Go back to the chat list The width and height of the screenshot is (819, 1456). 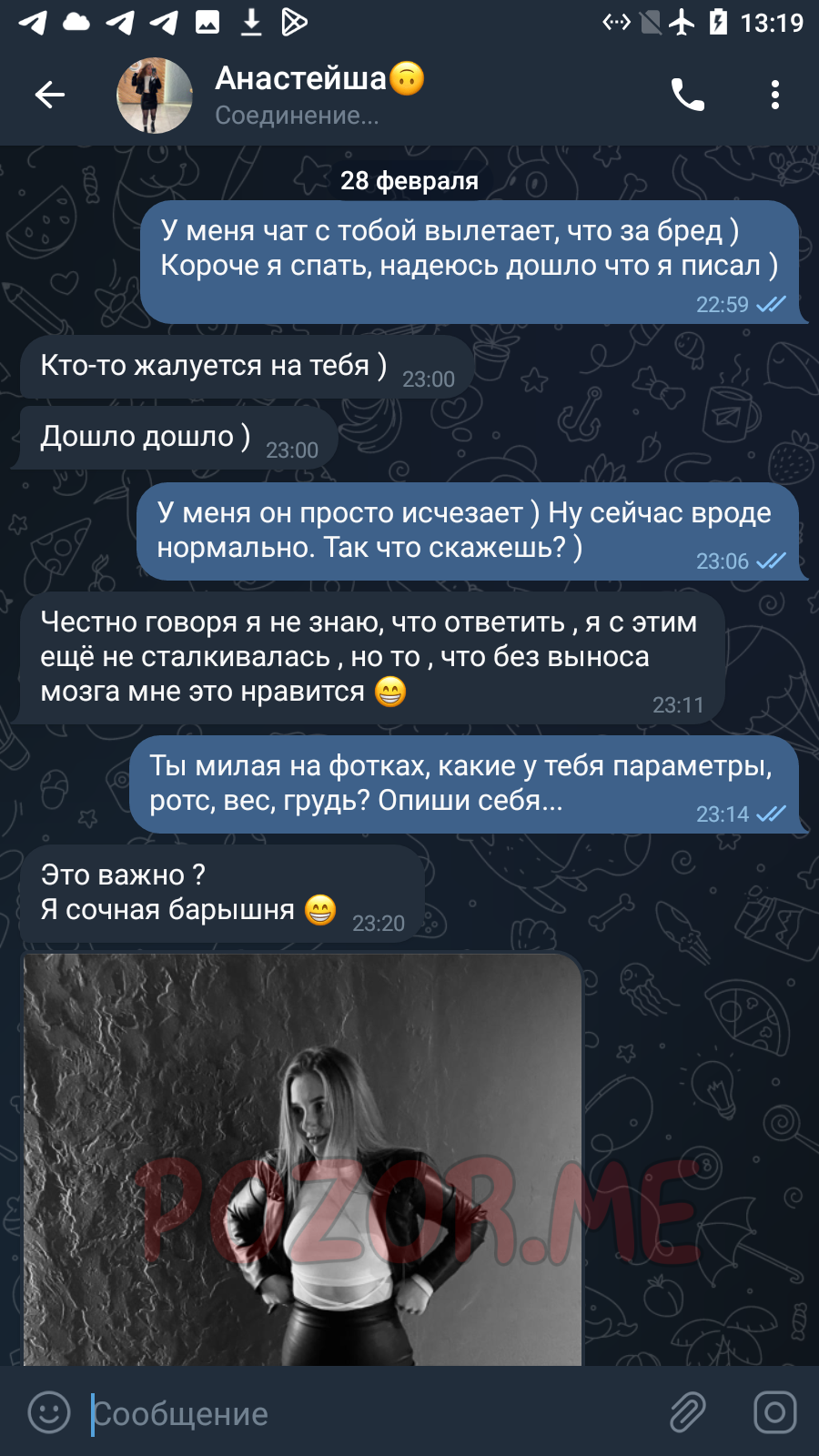[50, 95]
